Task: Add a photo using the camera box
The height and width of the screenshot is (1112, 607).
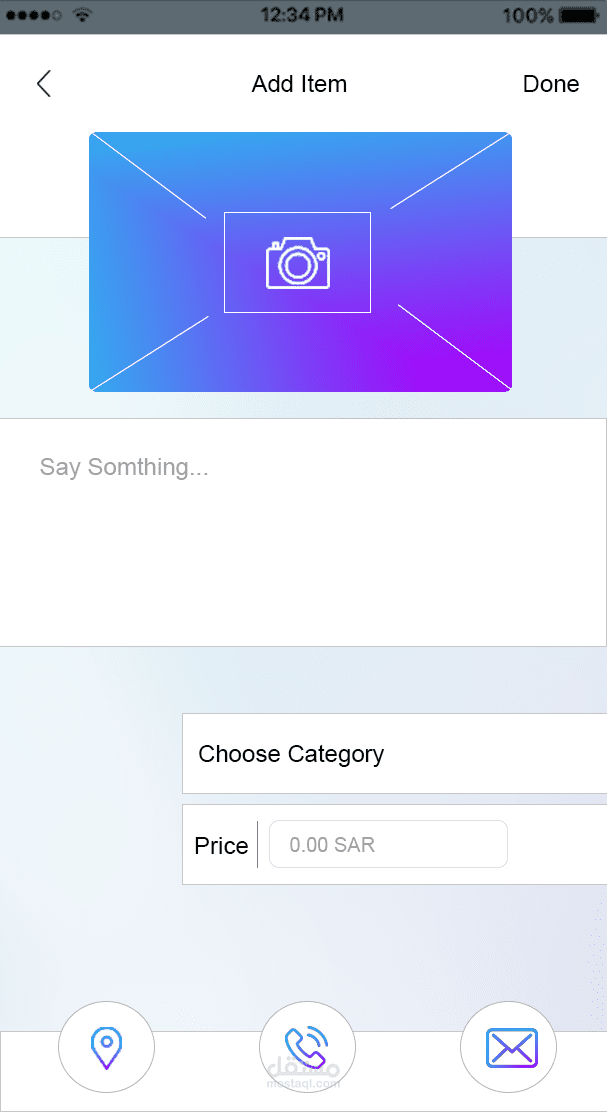Action: coord(297,262)
